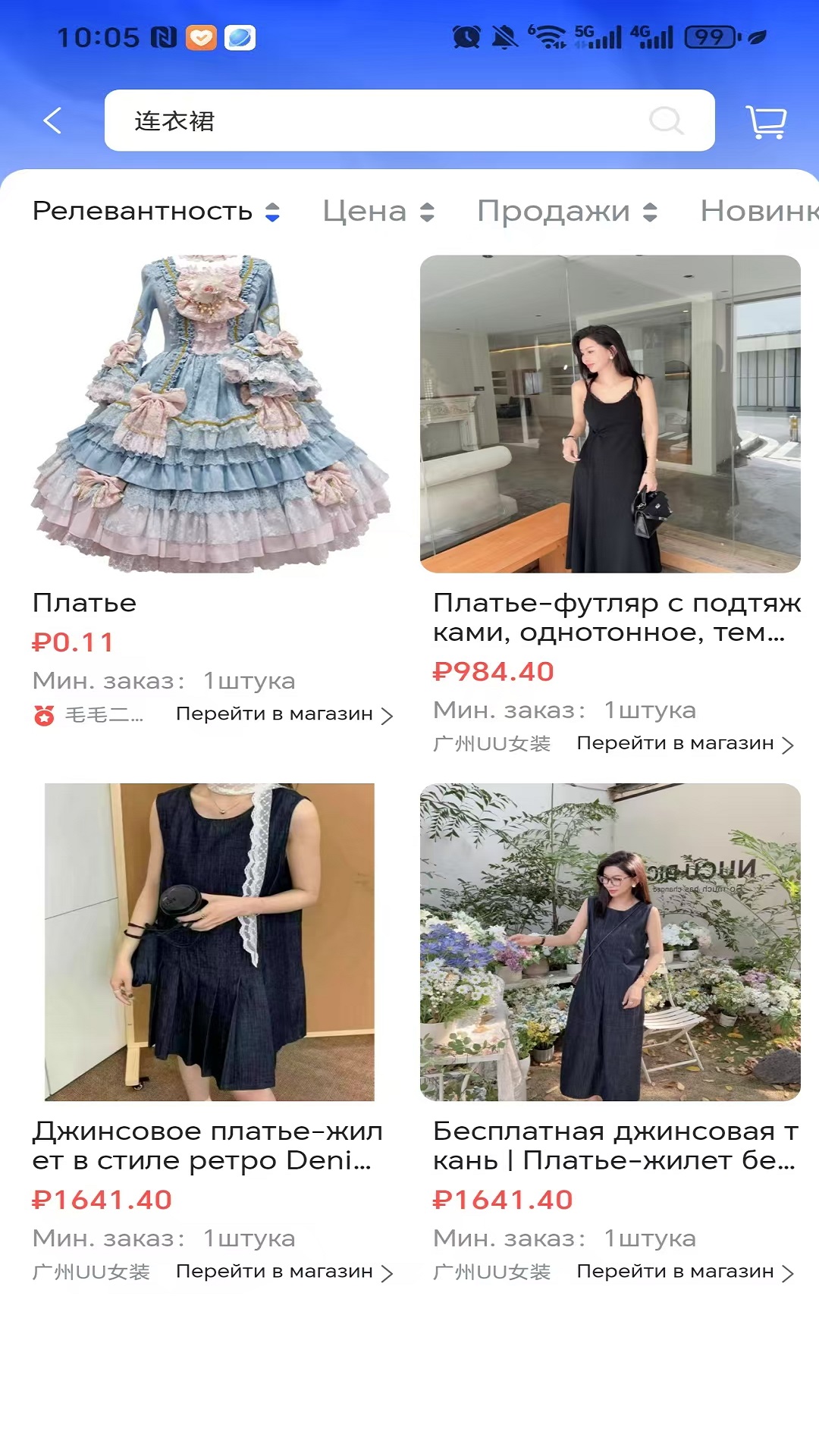Sort by Релевантность
The height and width of the screenshot is (1456, 819).
click(155, 212)
